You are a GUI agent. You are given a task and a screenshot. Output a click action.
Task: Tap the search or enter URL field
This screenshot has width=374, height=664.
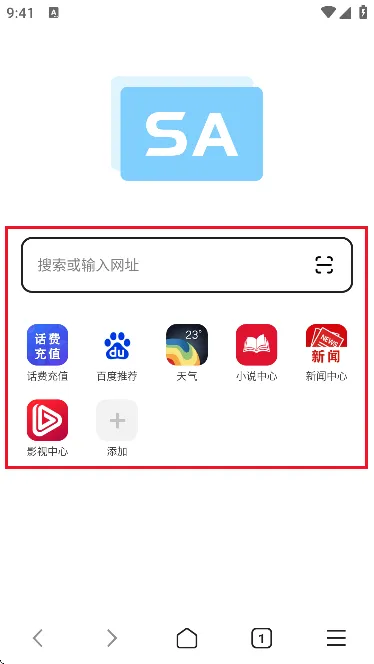tap(187, 265)
